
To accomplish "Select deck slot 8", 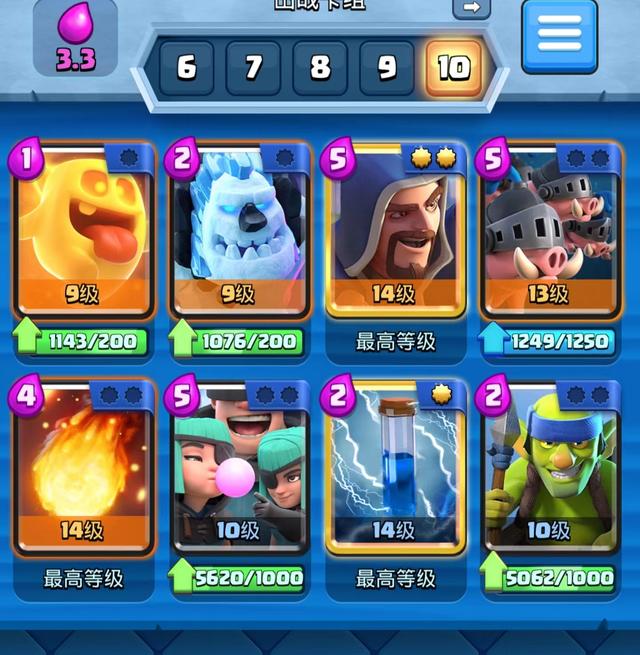I will [x=320, y=68].
